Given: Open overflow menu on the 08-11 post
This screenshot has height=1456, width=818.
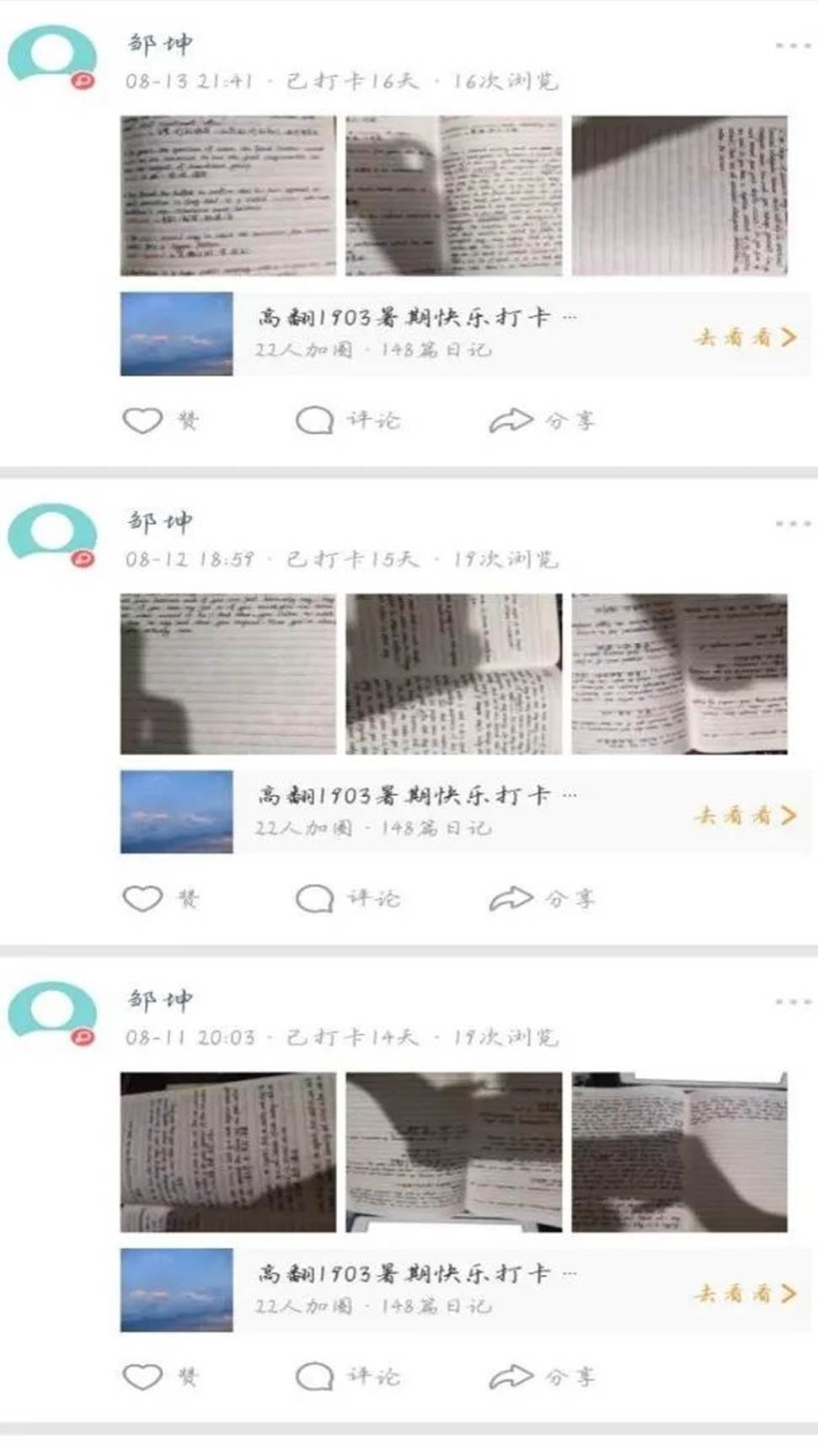Looking at the screenshot, I should pyautogui.click(x=792, y=1002).
